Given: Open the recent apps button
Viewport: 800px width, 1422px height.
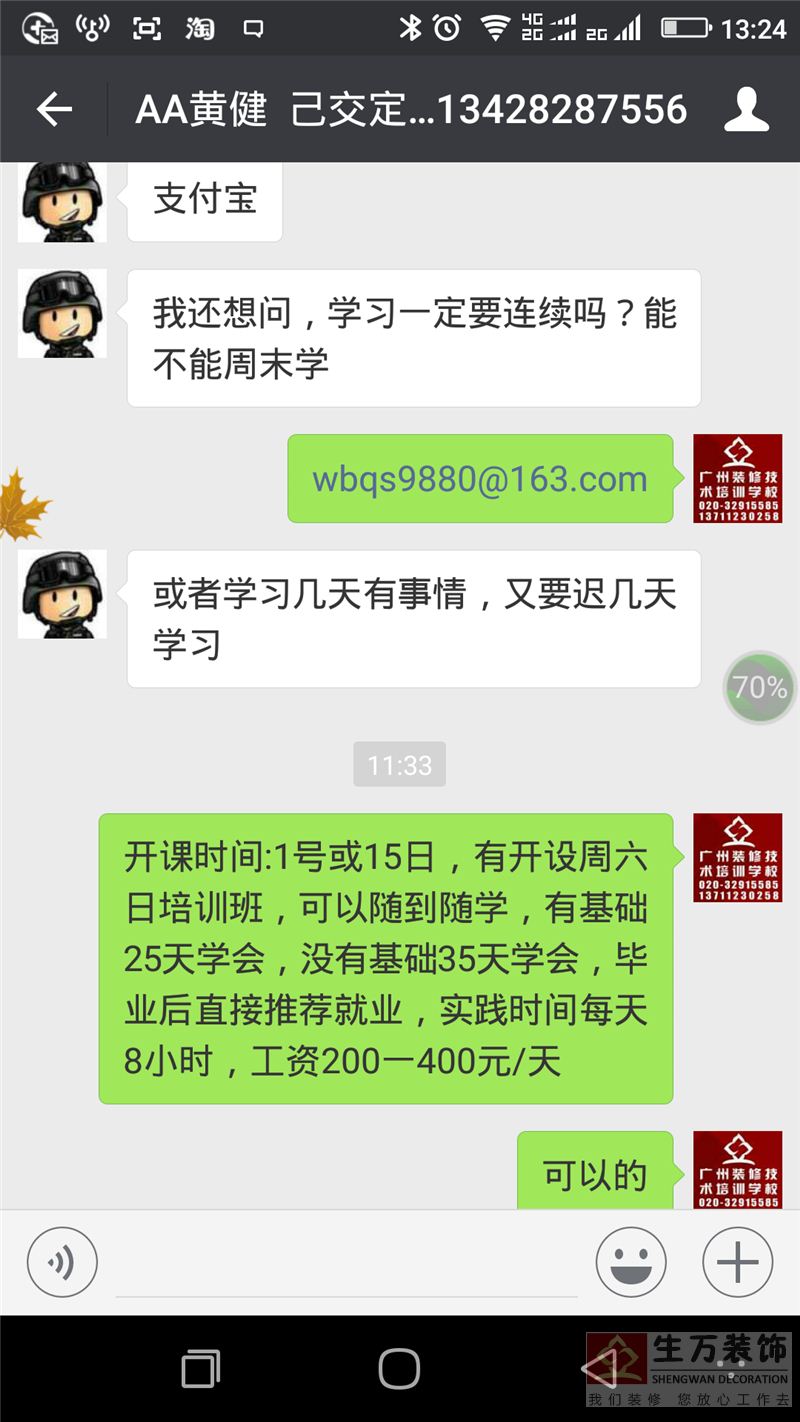Looking at the screenshot, I should [x=201, y=1368].
